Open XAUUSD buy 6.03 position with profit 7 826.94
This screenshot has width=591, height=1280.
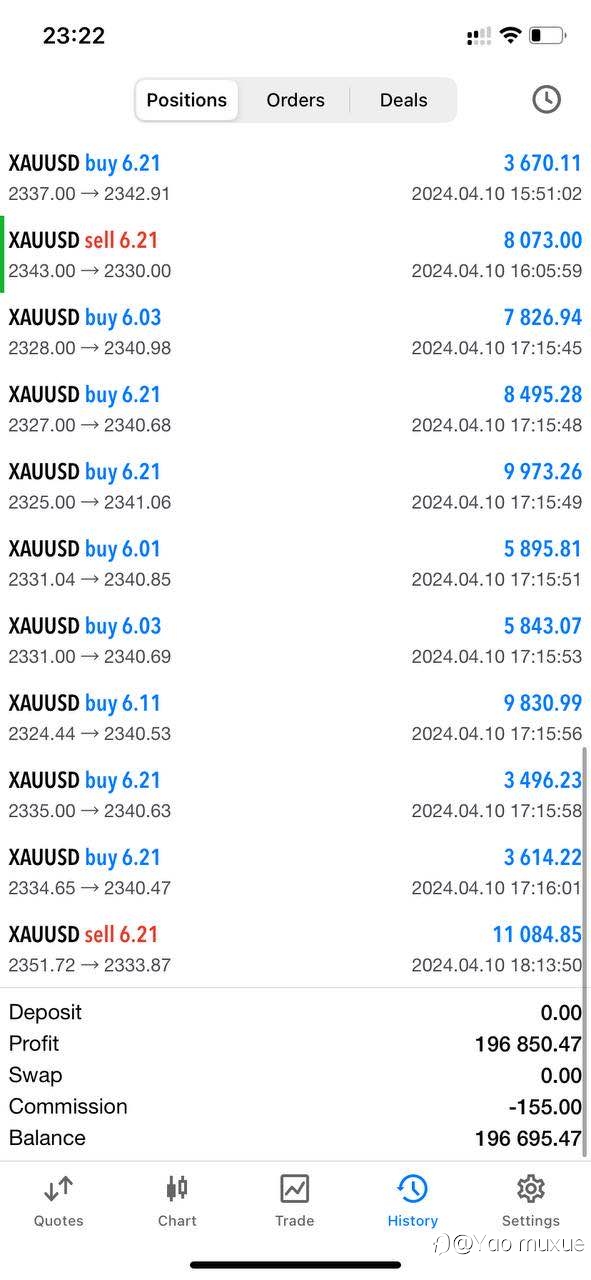[295, 331]
